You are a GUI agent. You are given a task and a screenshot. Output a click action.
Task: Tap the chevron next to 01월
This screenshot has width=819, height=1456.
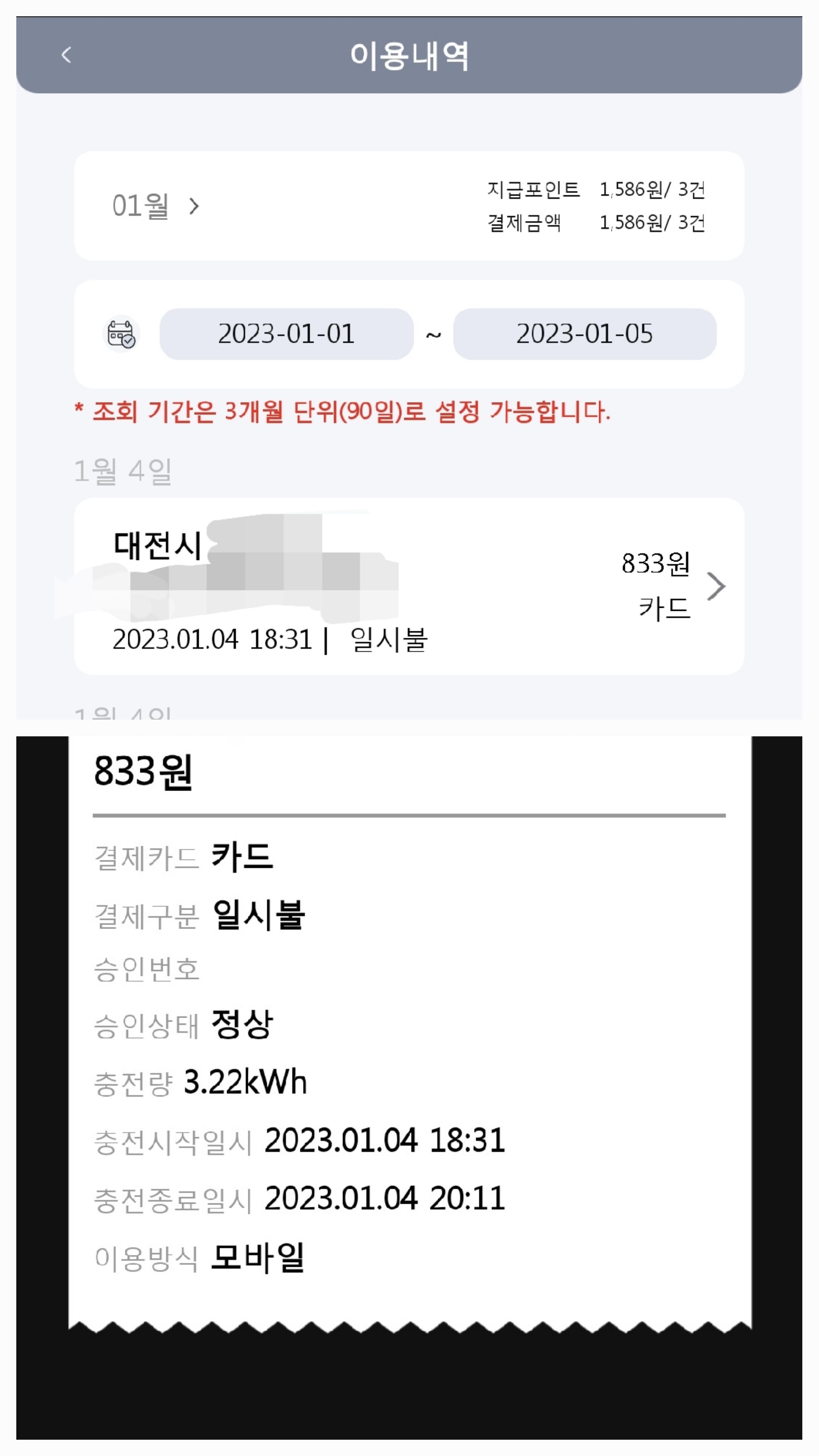(x=195, y=207)
